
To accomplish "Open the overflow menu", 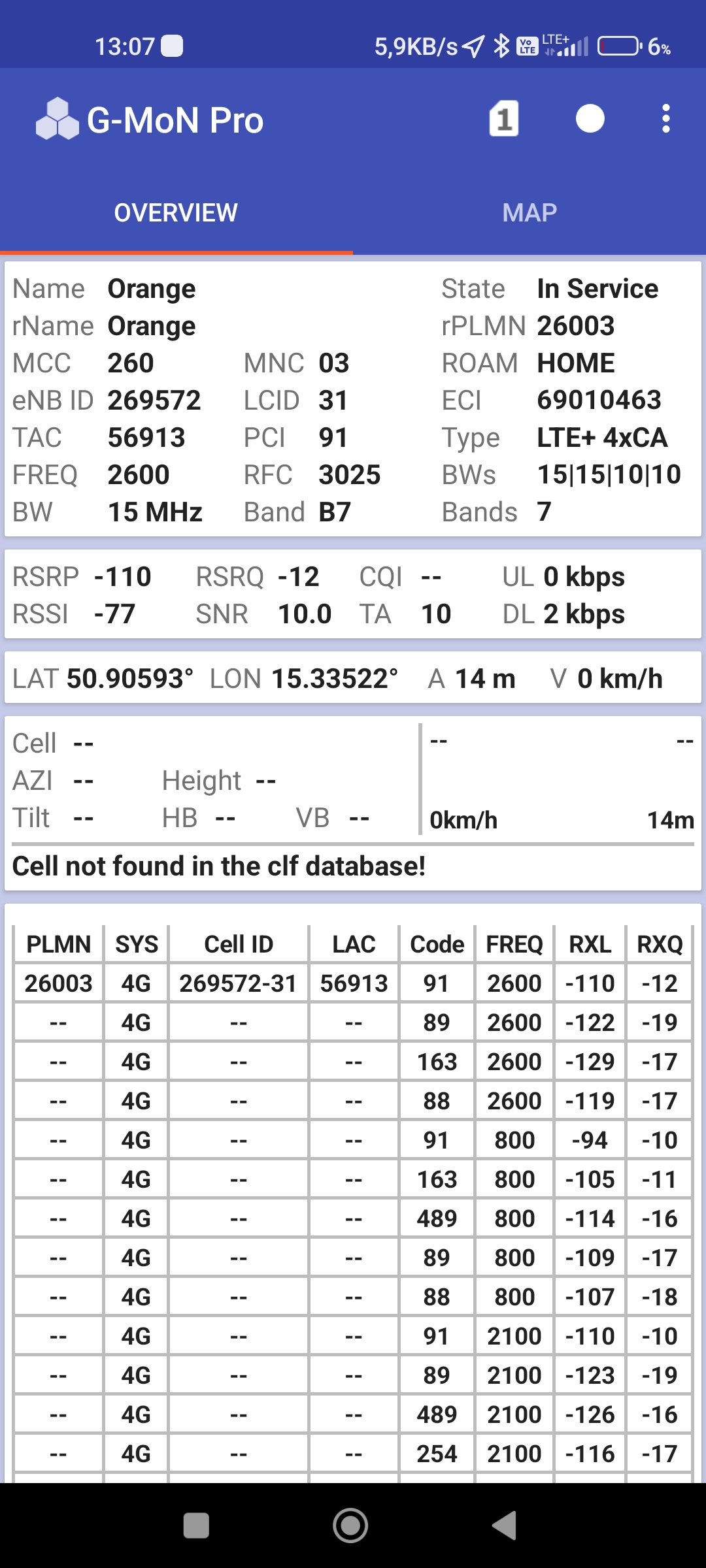I will [x=665, y=120].
